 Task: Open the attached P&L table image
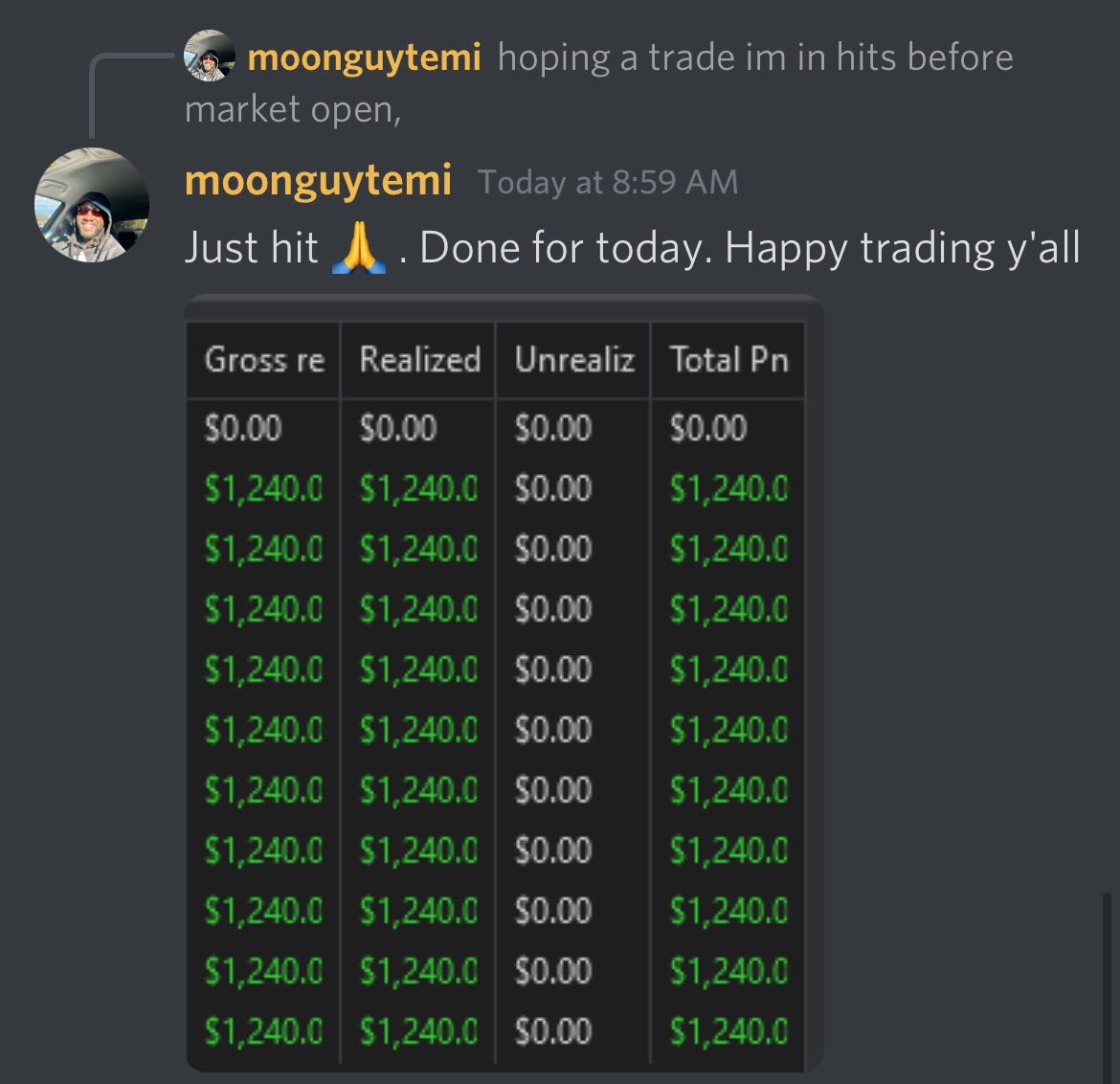coord(503,685)
